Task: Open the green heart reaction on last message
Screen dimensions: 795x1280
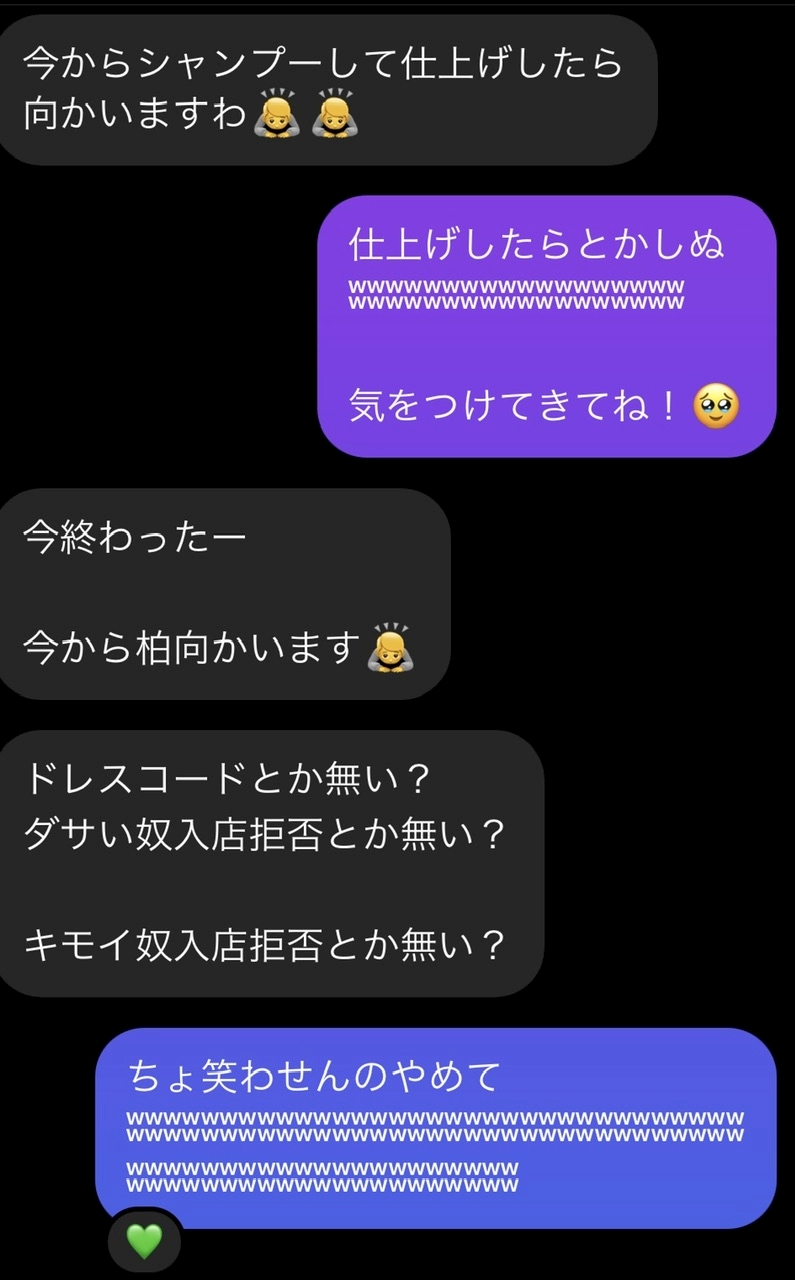Action: coord(144,1243)
